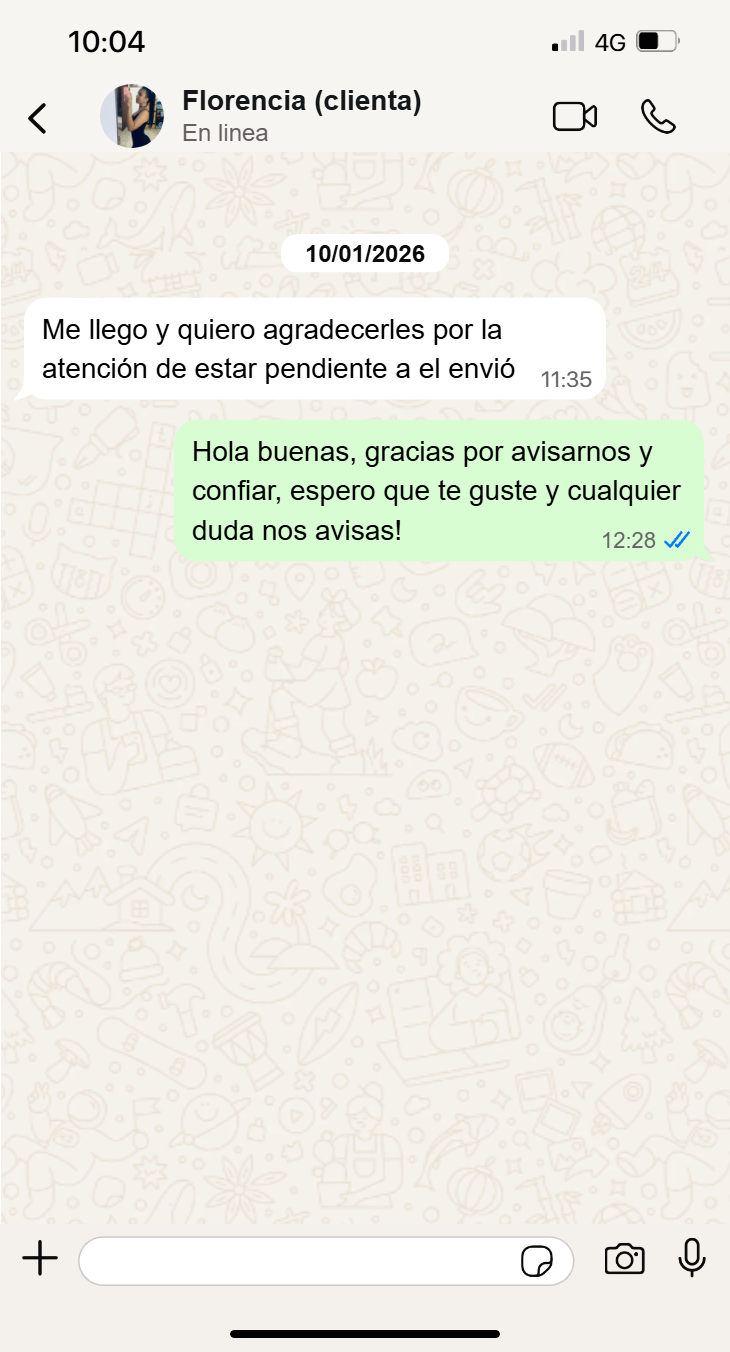Start a video call with Florencia
730x1352 pixels.
[x=575, y=117]
